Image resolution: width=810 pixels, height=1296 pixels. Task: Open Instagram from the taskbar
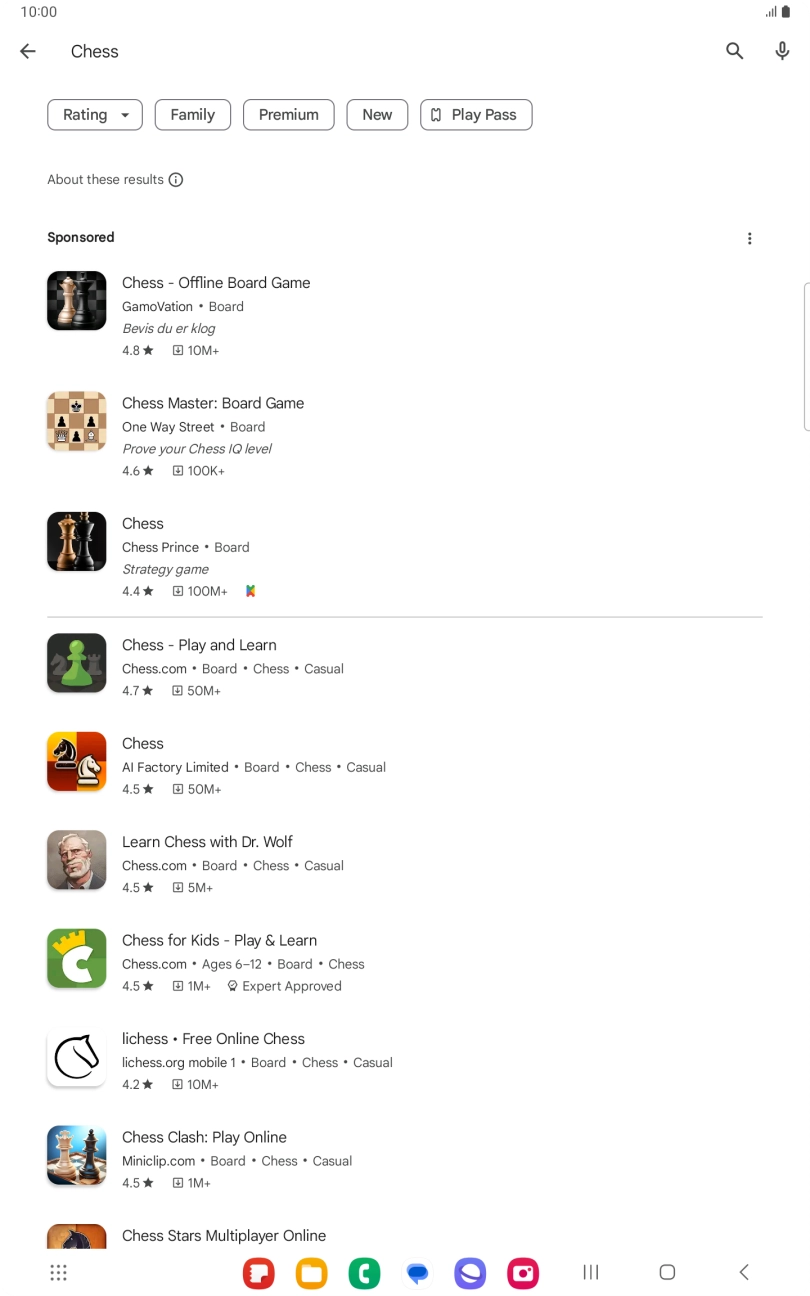click(x=522, y=1272)
